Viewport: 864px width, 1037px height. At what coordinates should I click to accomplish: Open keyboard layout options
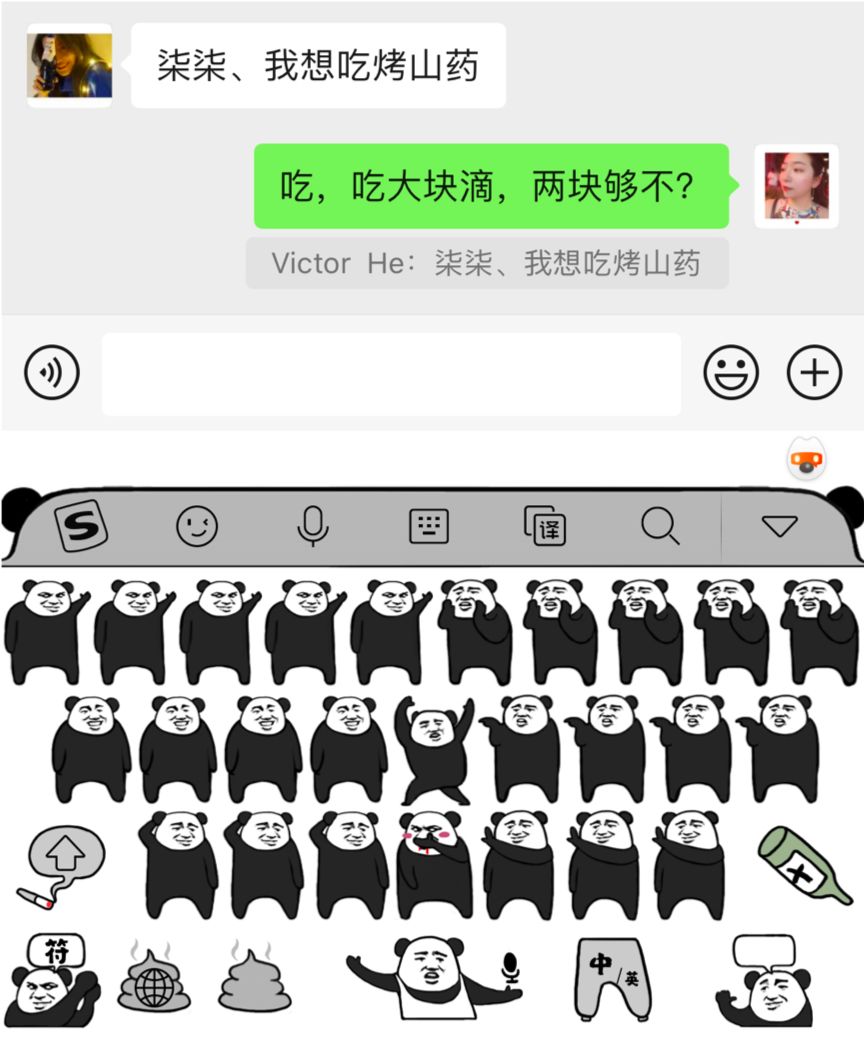tap(429, 525)
